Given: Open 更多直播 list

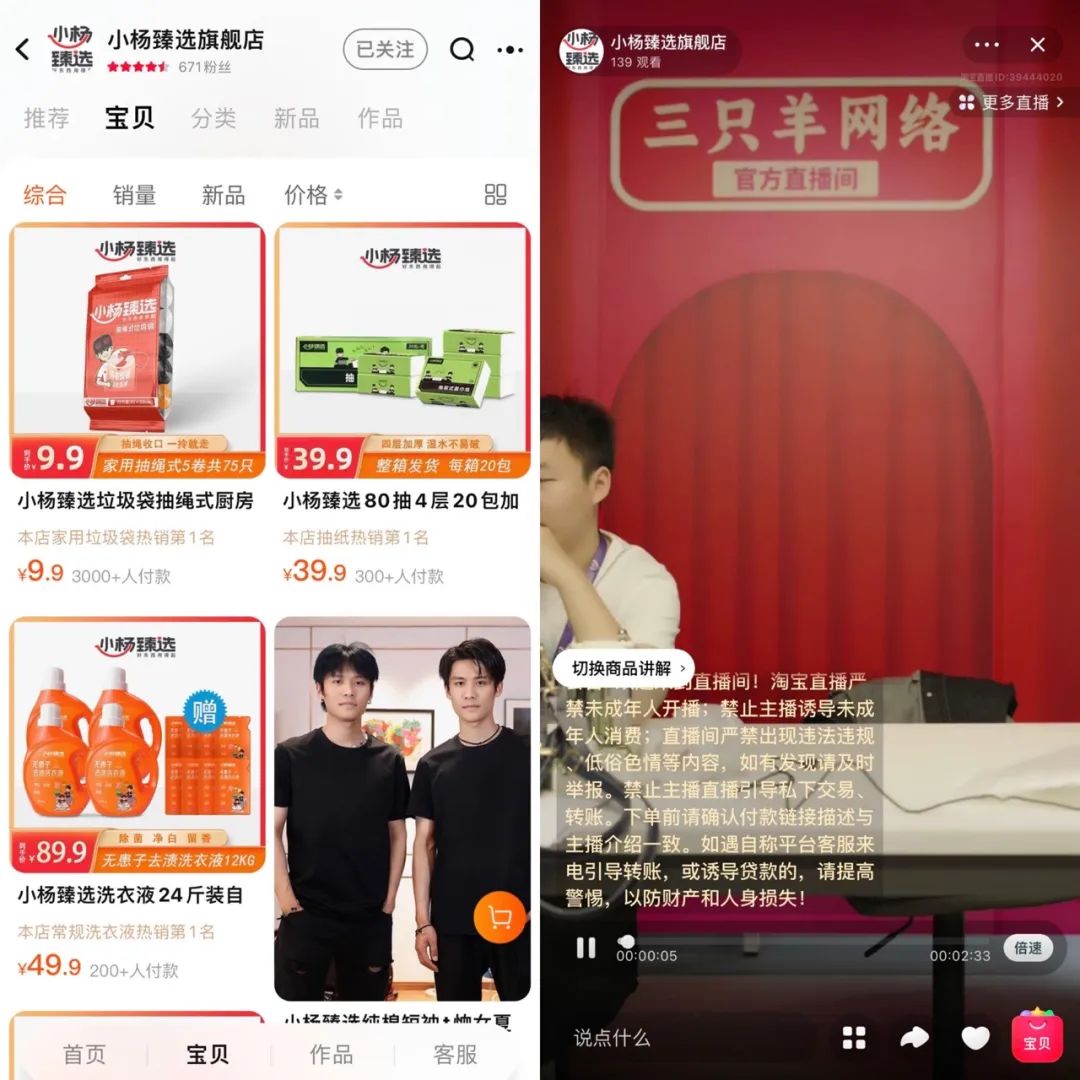Looking at the screenshot, I should [x=1014, y=102].
